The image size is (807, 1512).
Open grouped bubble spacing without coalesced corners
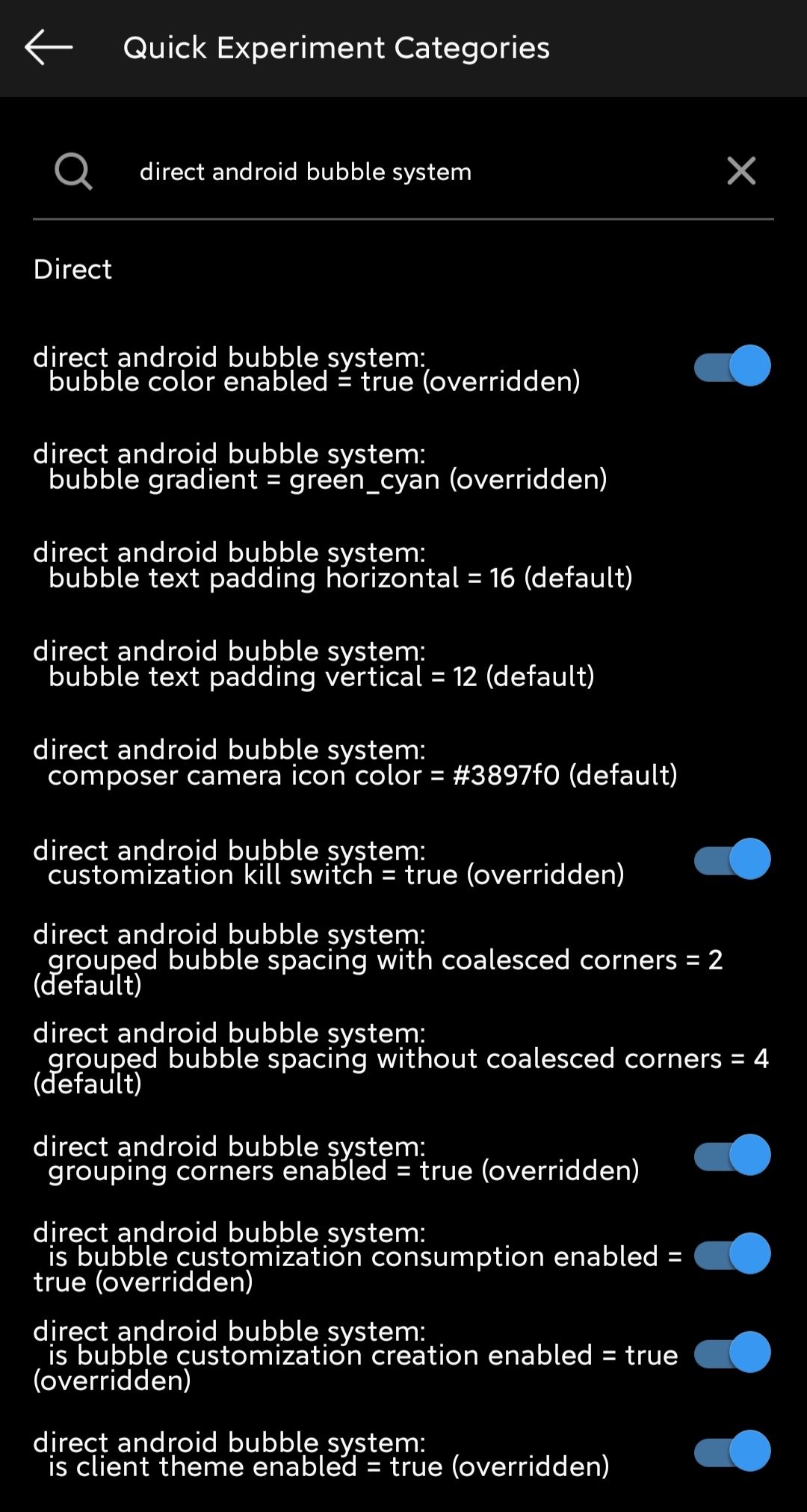point(400,1058)
